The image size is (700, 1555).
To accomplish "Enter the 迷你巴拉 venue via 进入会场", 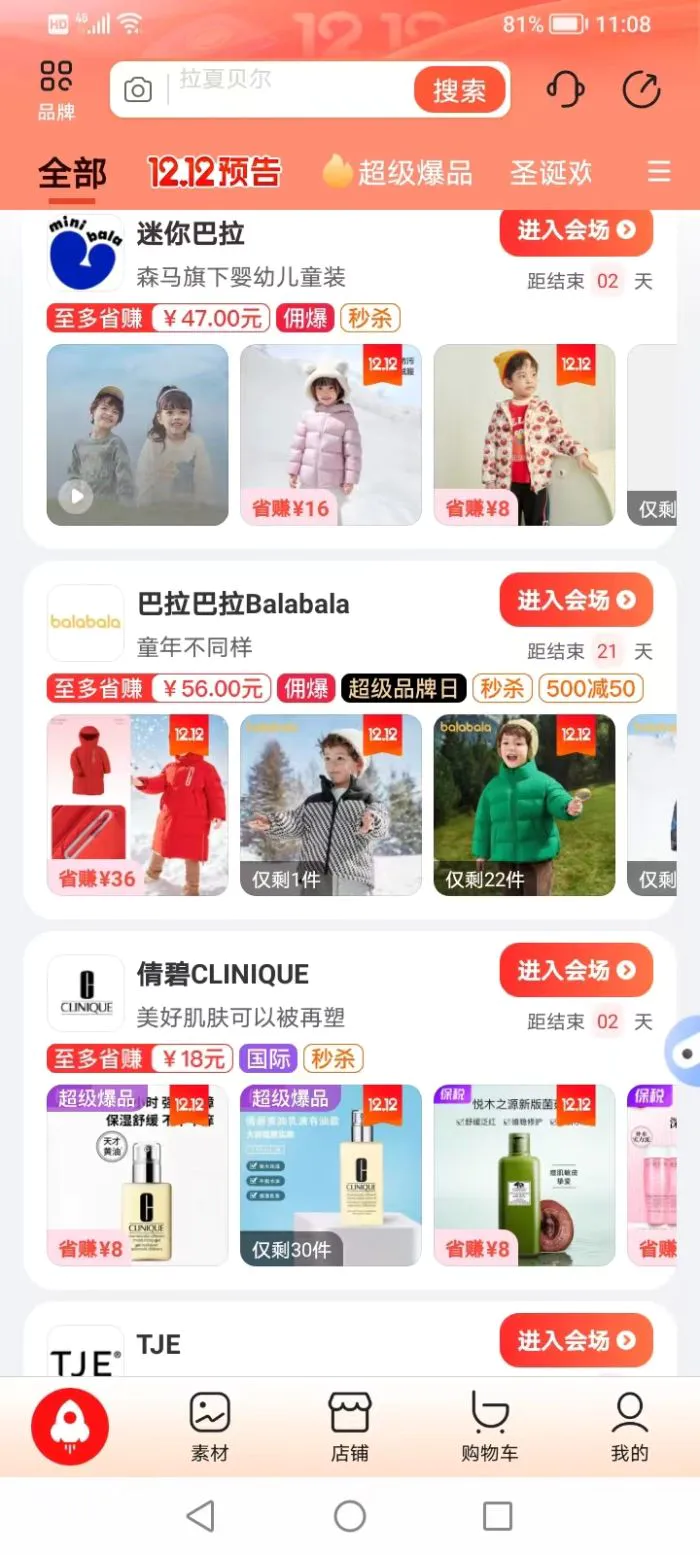I will click(576, 231).
